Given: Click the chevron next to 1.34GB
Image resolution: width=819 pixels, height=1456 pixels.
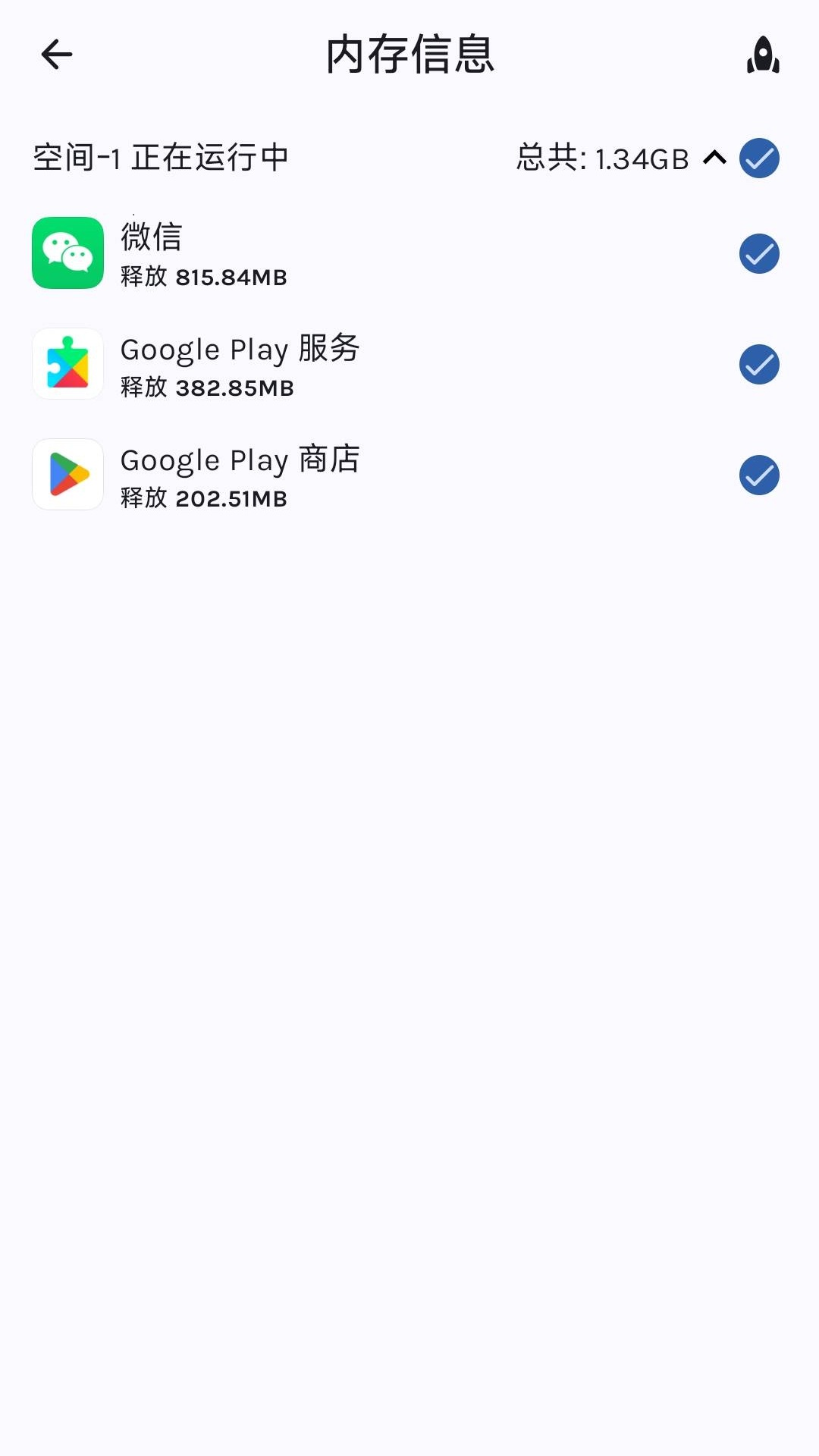Looking at the screenshot, I should tap(714, 158).
